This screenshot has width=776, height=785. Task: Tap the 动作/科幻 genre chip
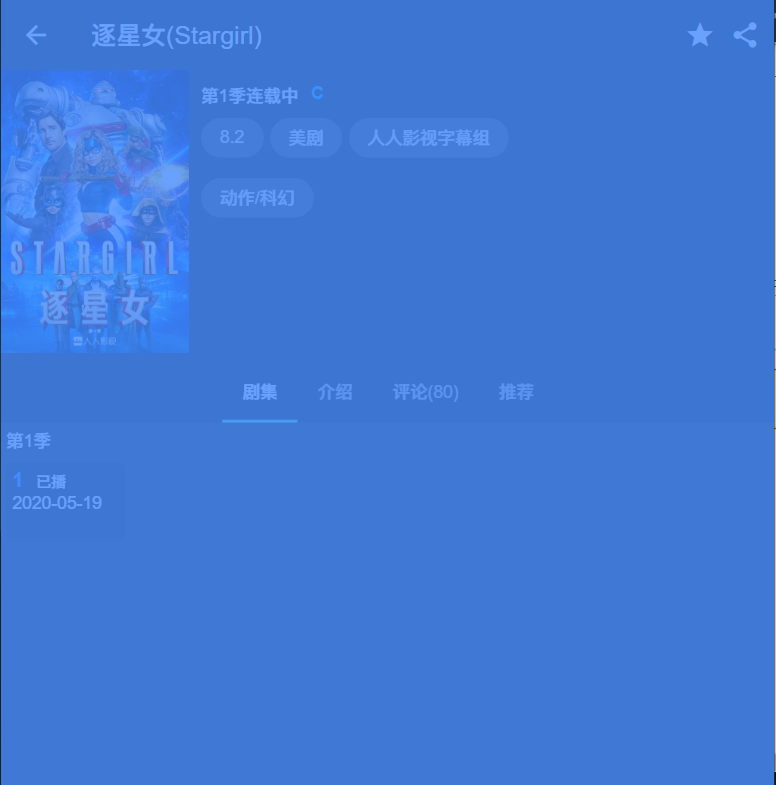point(257,198)
